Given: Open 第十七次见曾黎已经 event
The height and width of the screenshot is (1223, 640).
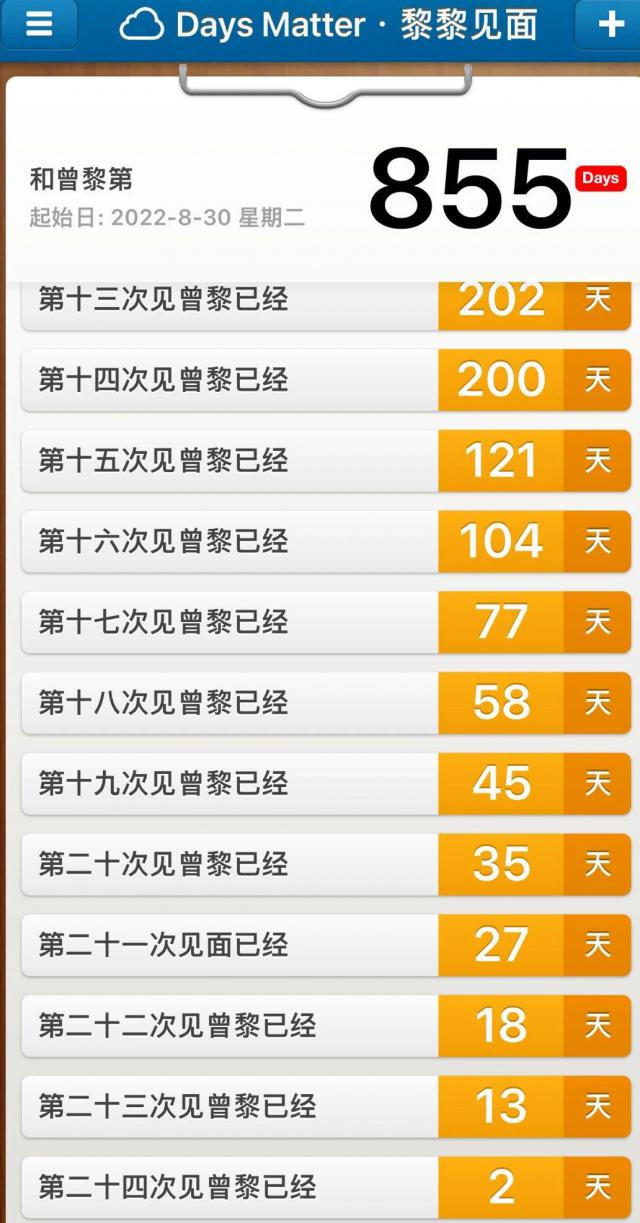Looking at the screenshot, I should [326, 622].
